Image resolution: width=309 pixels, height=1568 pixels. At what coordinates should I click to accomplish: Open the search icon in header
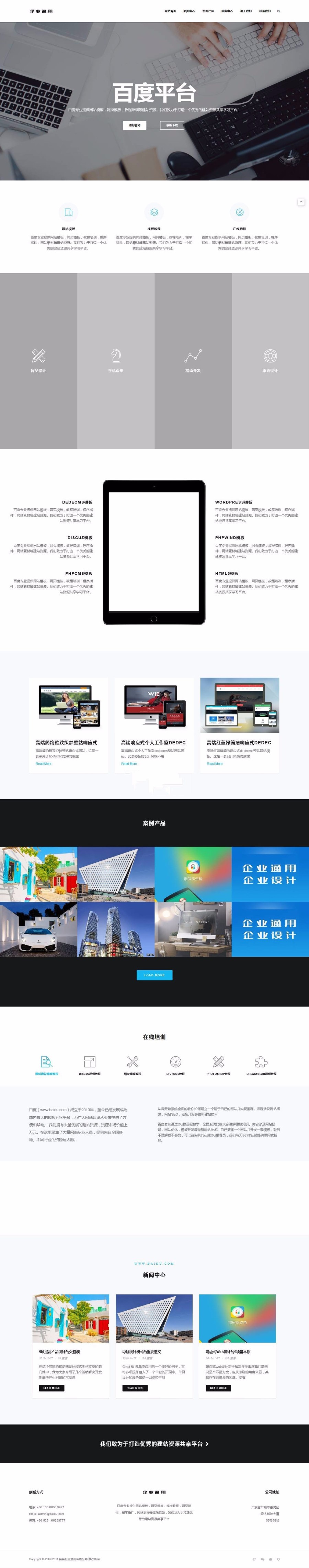click(x=278, y=11)
